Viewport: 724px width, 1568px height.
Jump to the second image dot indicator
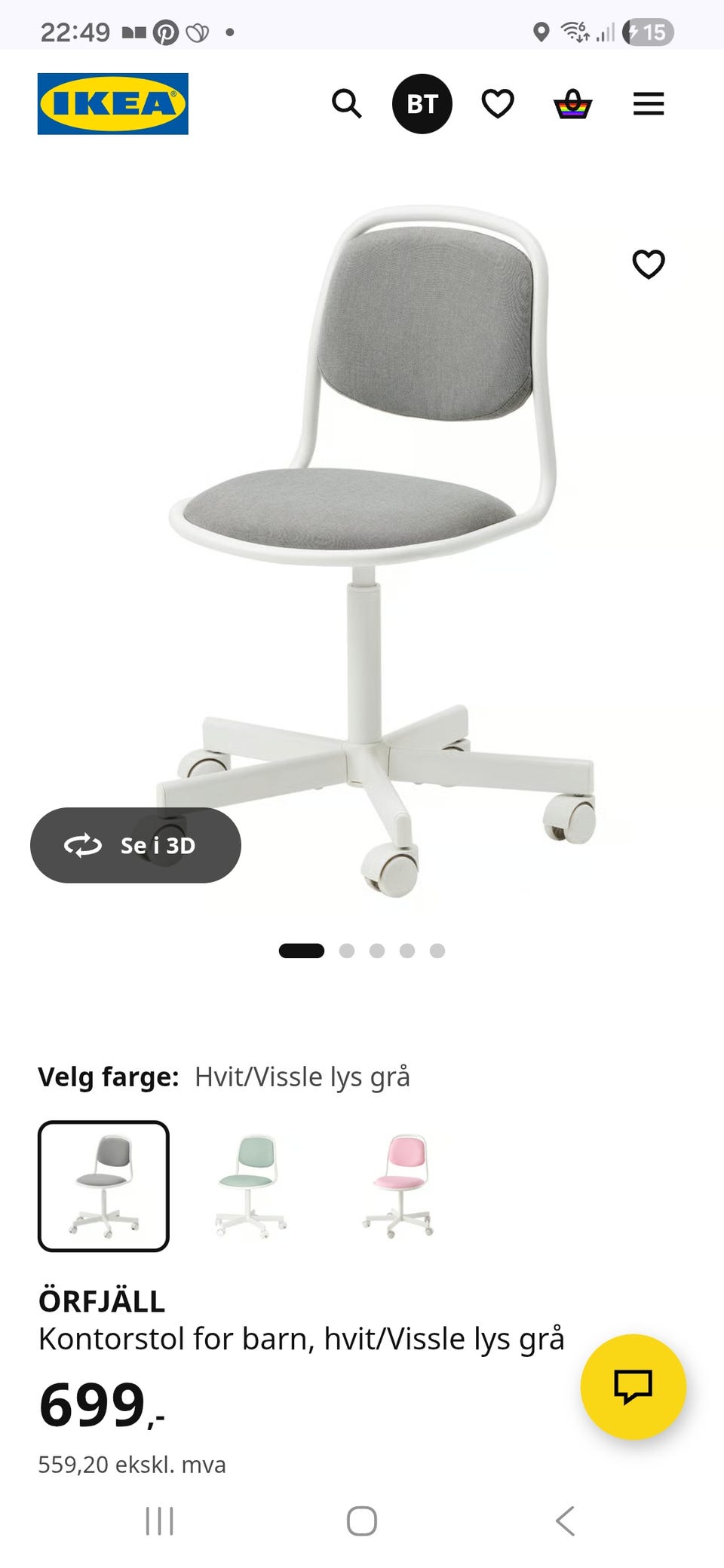[347, 951]
